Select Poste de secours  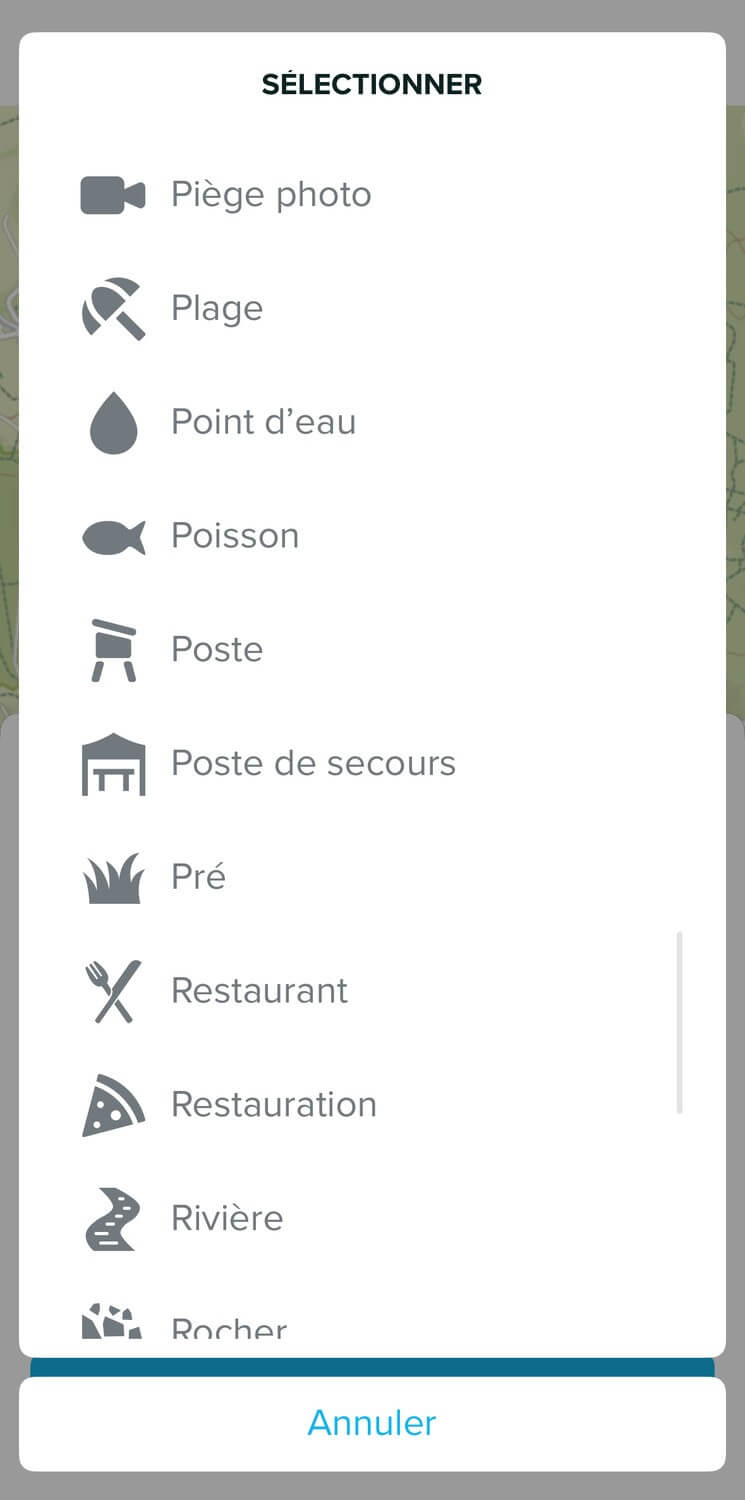[x=372, y=763]
